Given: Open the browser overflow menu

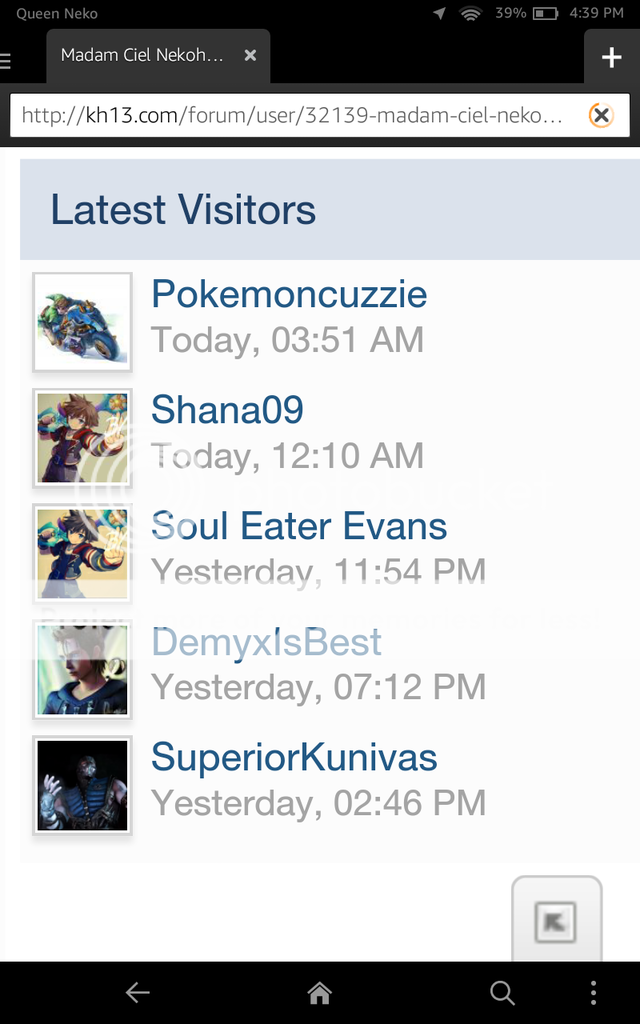Looking at the screenshot, I should pos(594,992).
